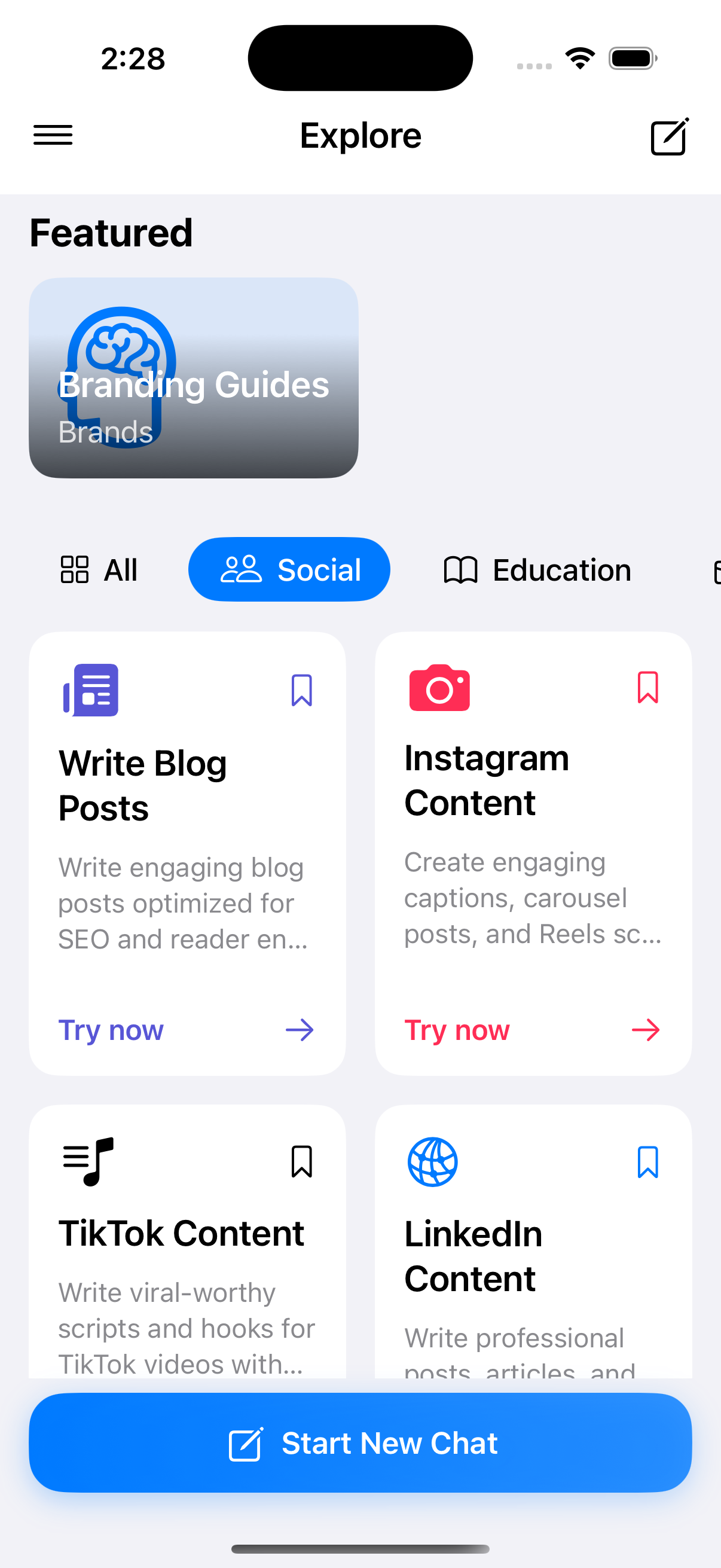This screenshot has height=1568, width=721.
Task: Bookmark the LinkedIn Content card
Action: click(x=647, y=1161)
